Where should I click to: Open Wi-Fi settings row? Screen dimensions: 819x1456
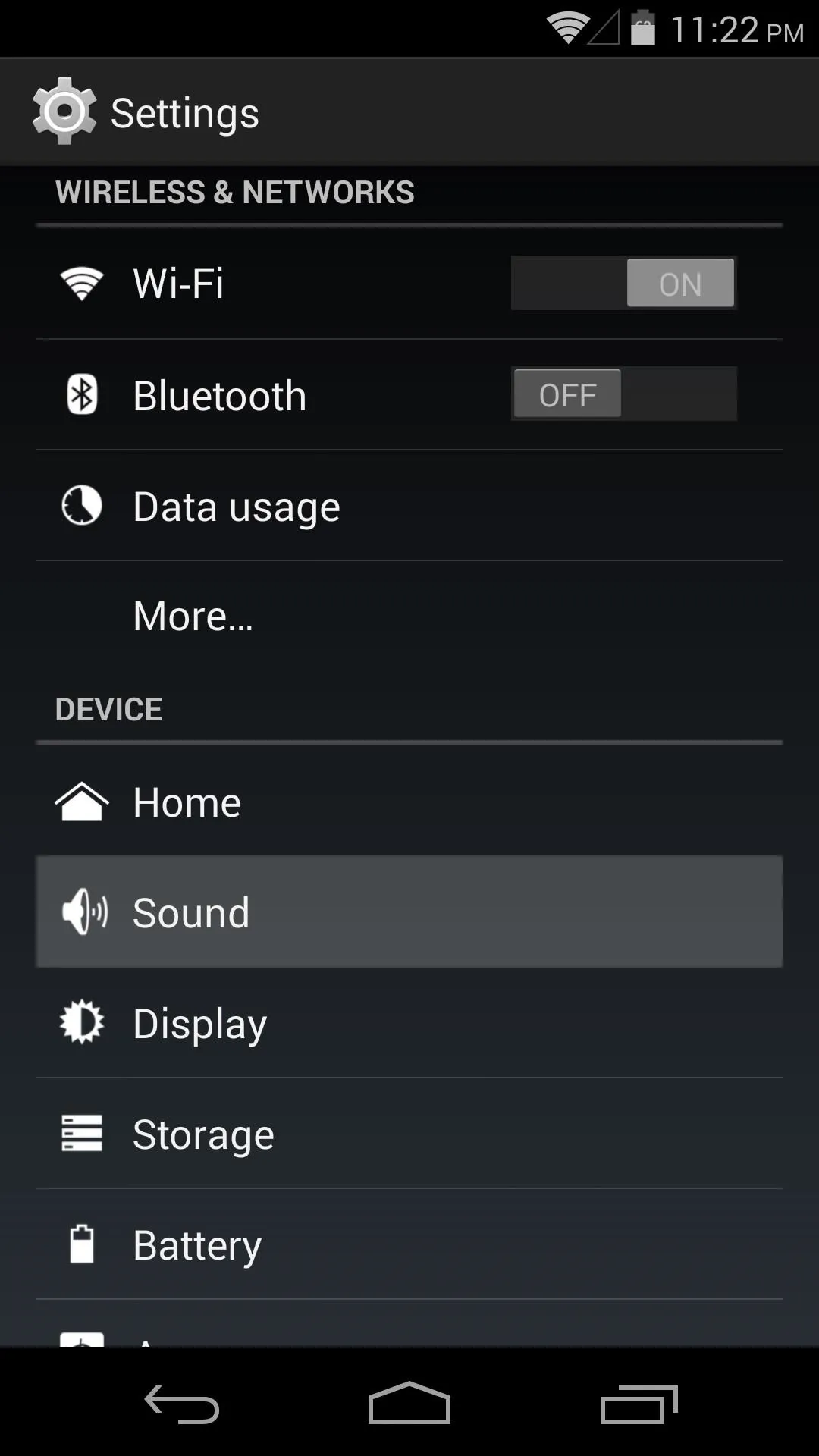pos(409,284)
